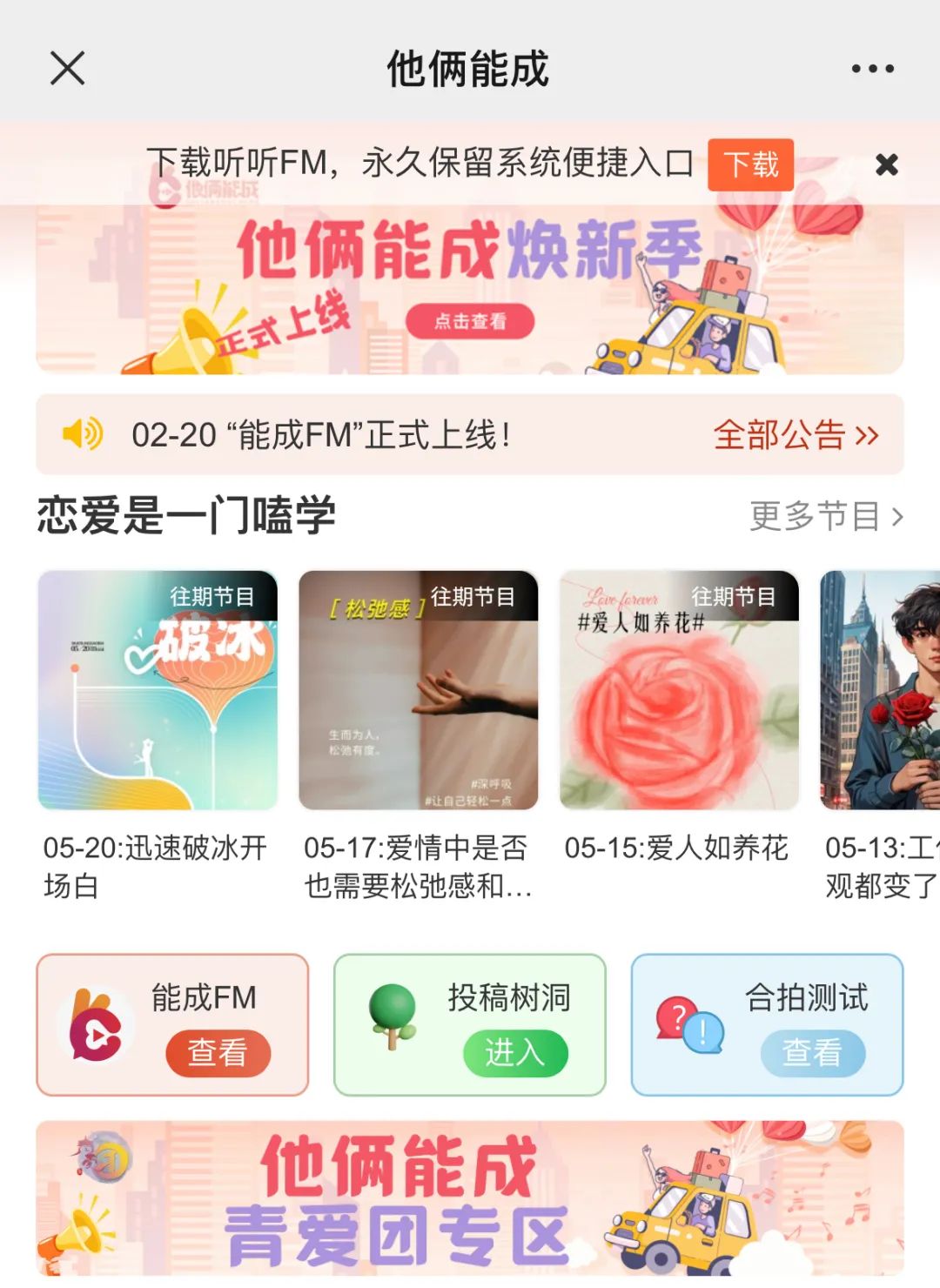Viewport: 940px width, 1288px height.
Task: Dismiss the 听听FM download banner
Action: (x=886, y=164)
